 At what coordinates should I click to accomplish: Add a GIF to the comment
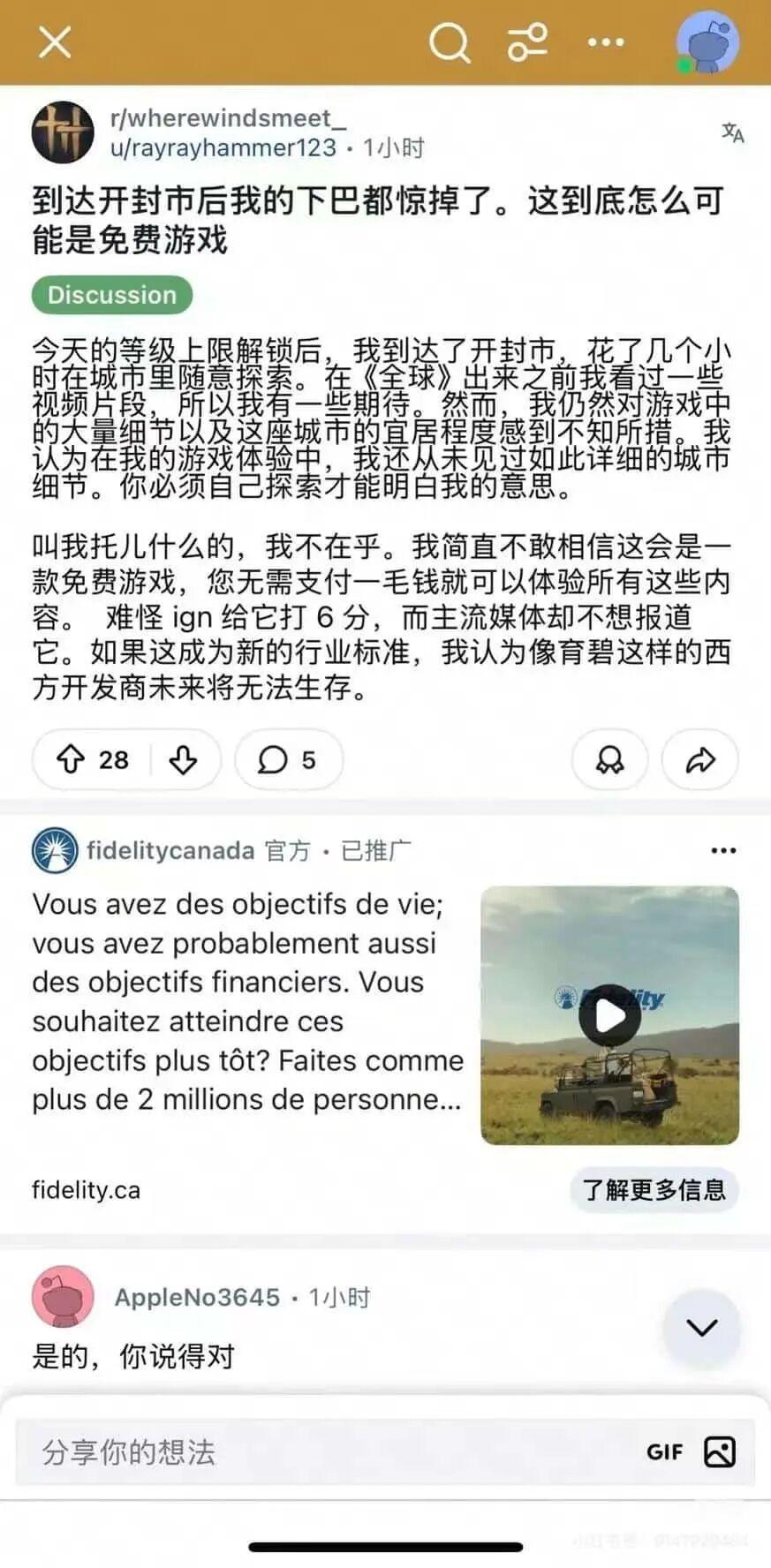pyautogui.click(x=665, y=1452)
